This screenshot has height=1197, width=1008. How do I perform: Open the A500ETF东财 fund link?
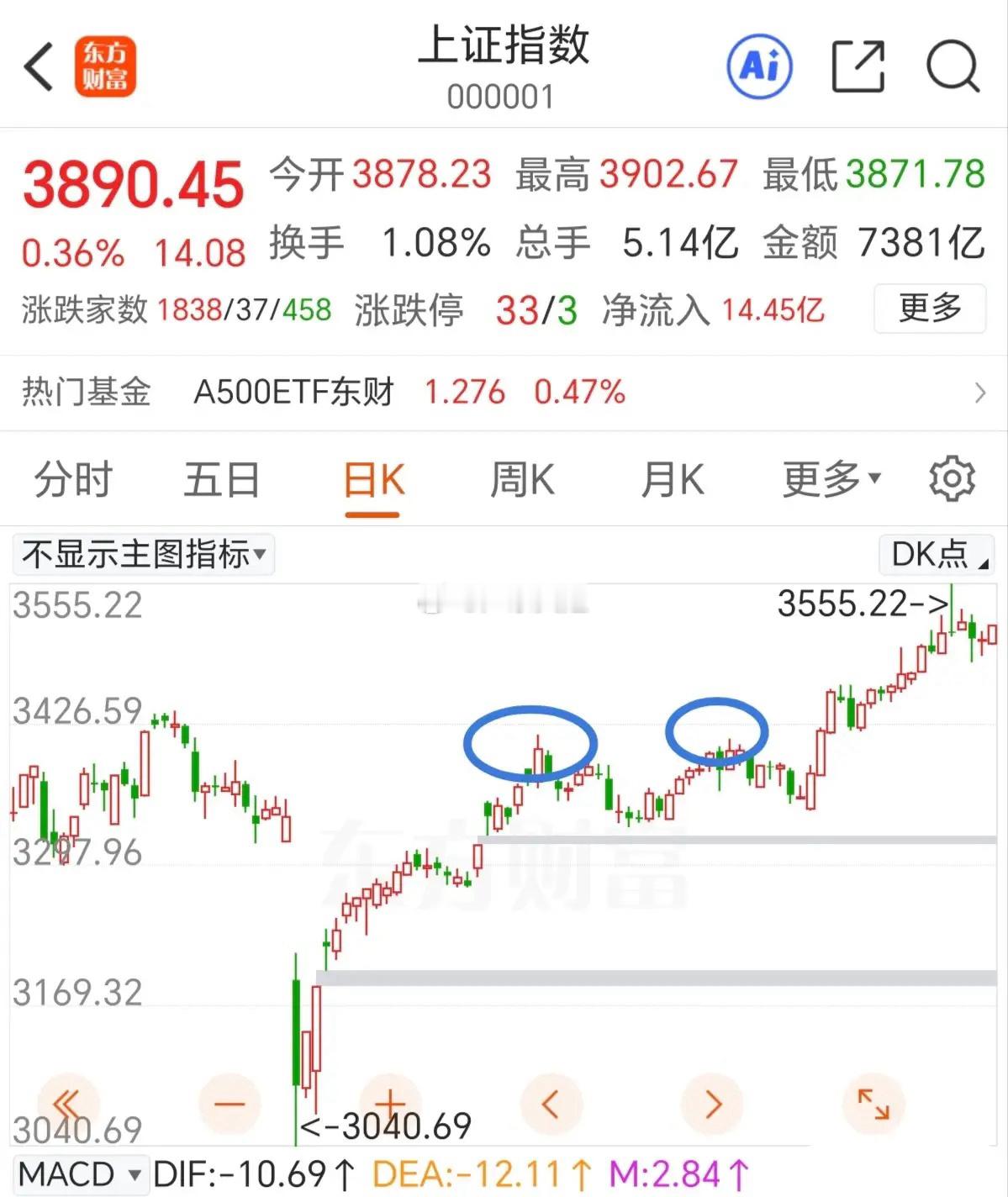(297, 392)
